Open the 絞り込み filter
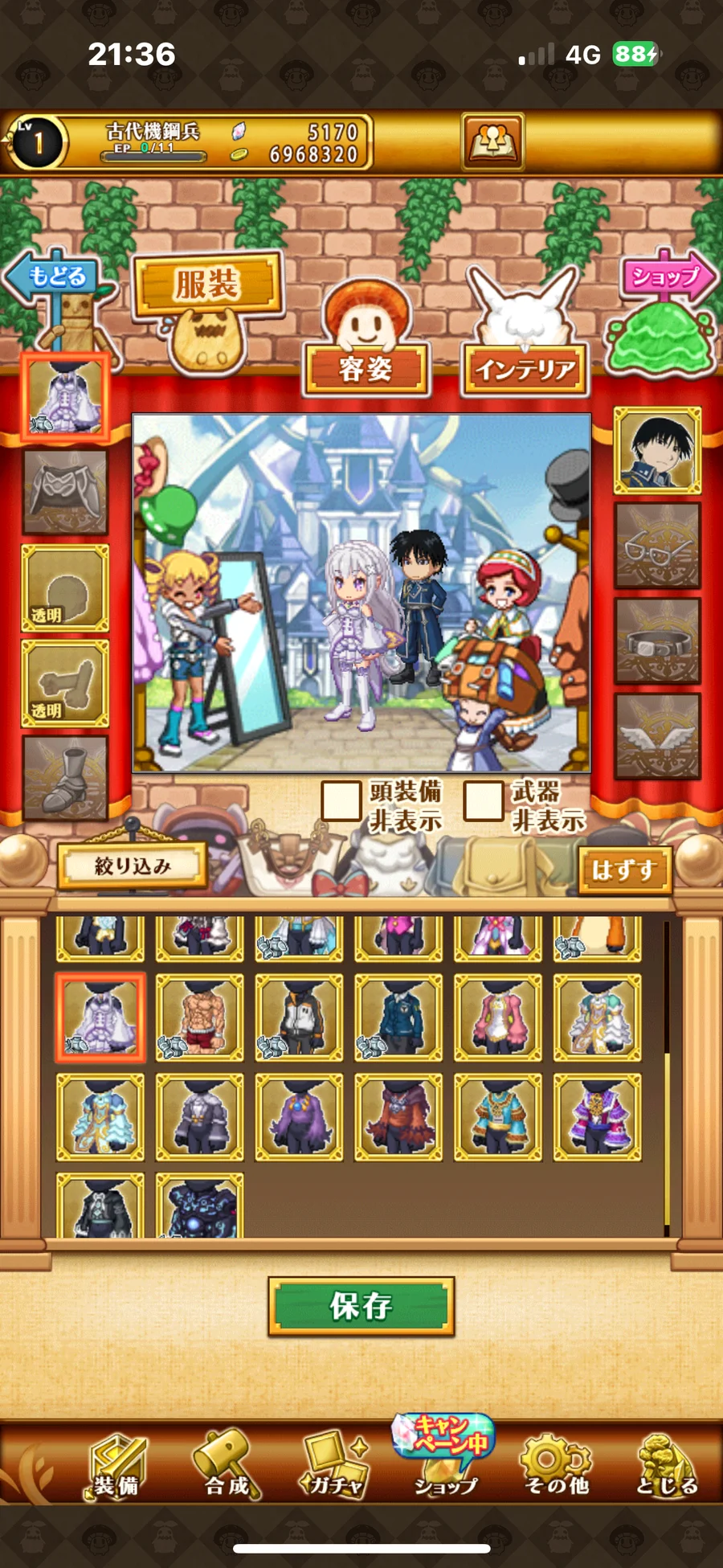723x1568 pixels. pyautogui.click(x=133, y=866)
